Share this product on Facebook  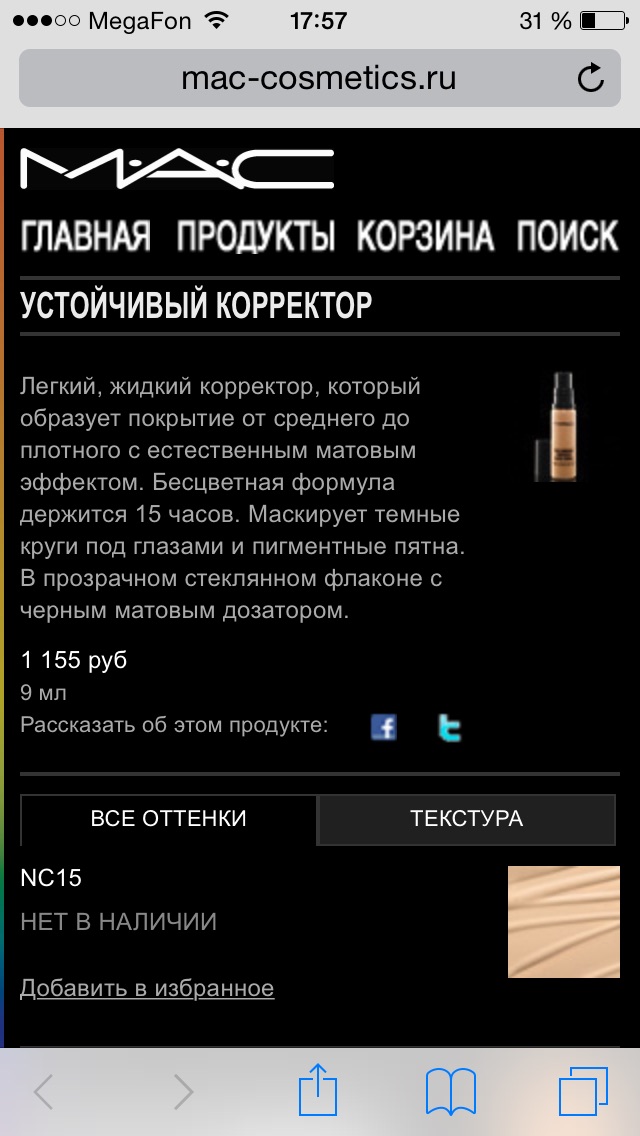pyautogui.click(x=383, y=727)
